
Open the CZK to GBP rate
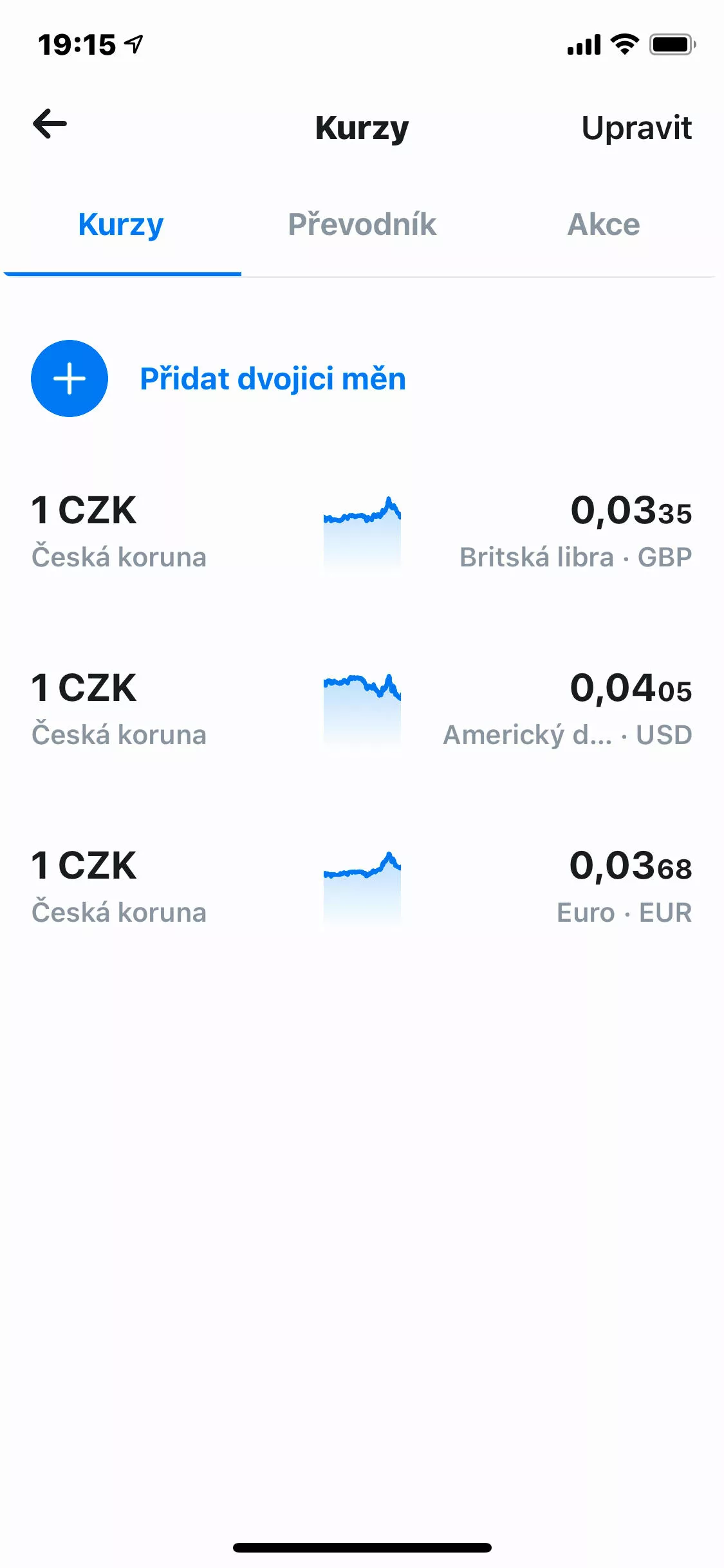pyautogui.click(x=362, y=532)
